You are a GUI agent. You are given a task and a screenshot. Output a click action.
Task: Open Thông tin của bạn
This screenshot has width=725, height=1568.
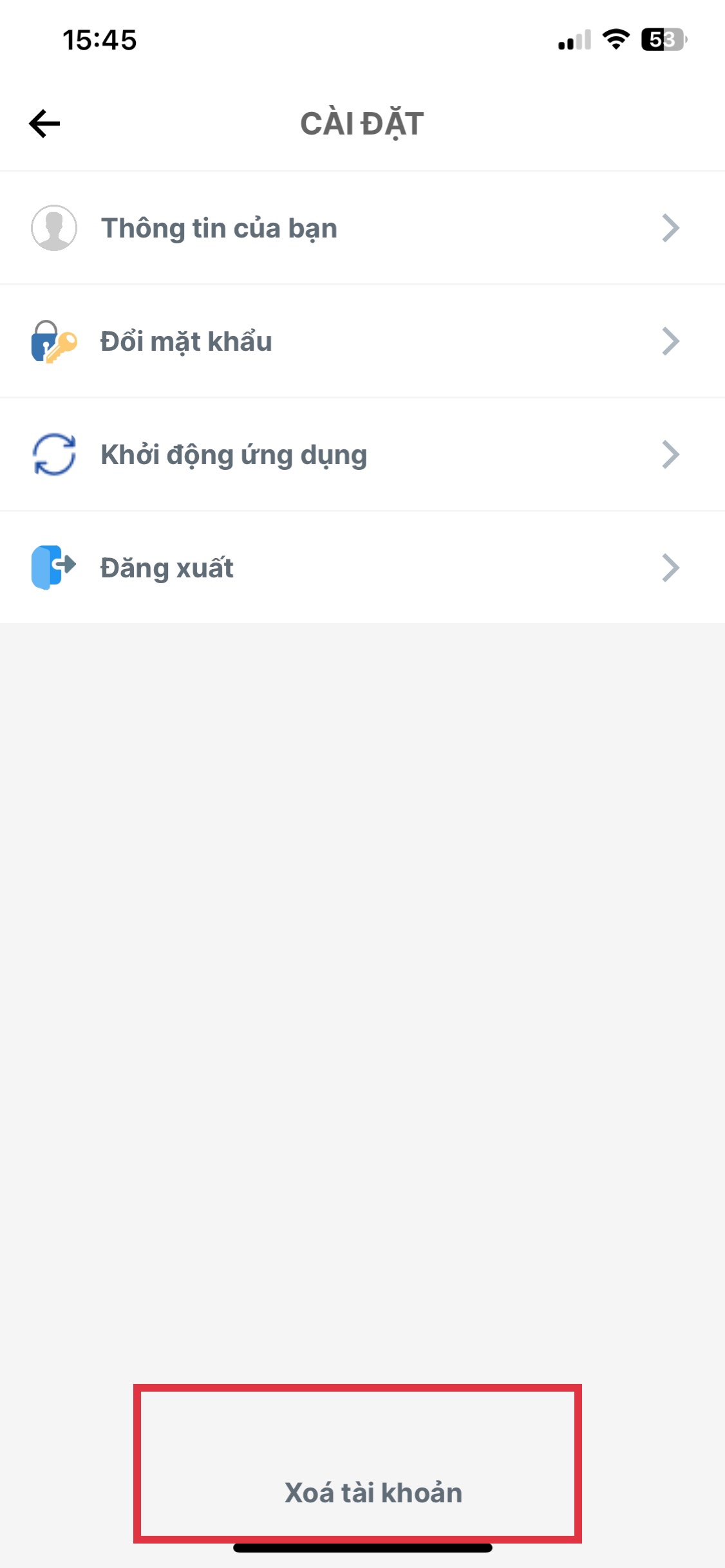pyautogui.click(x=361, y=229)
